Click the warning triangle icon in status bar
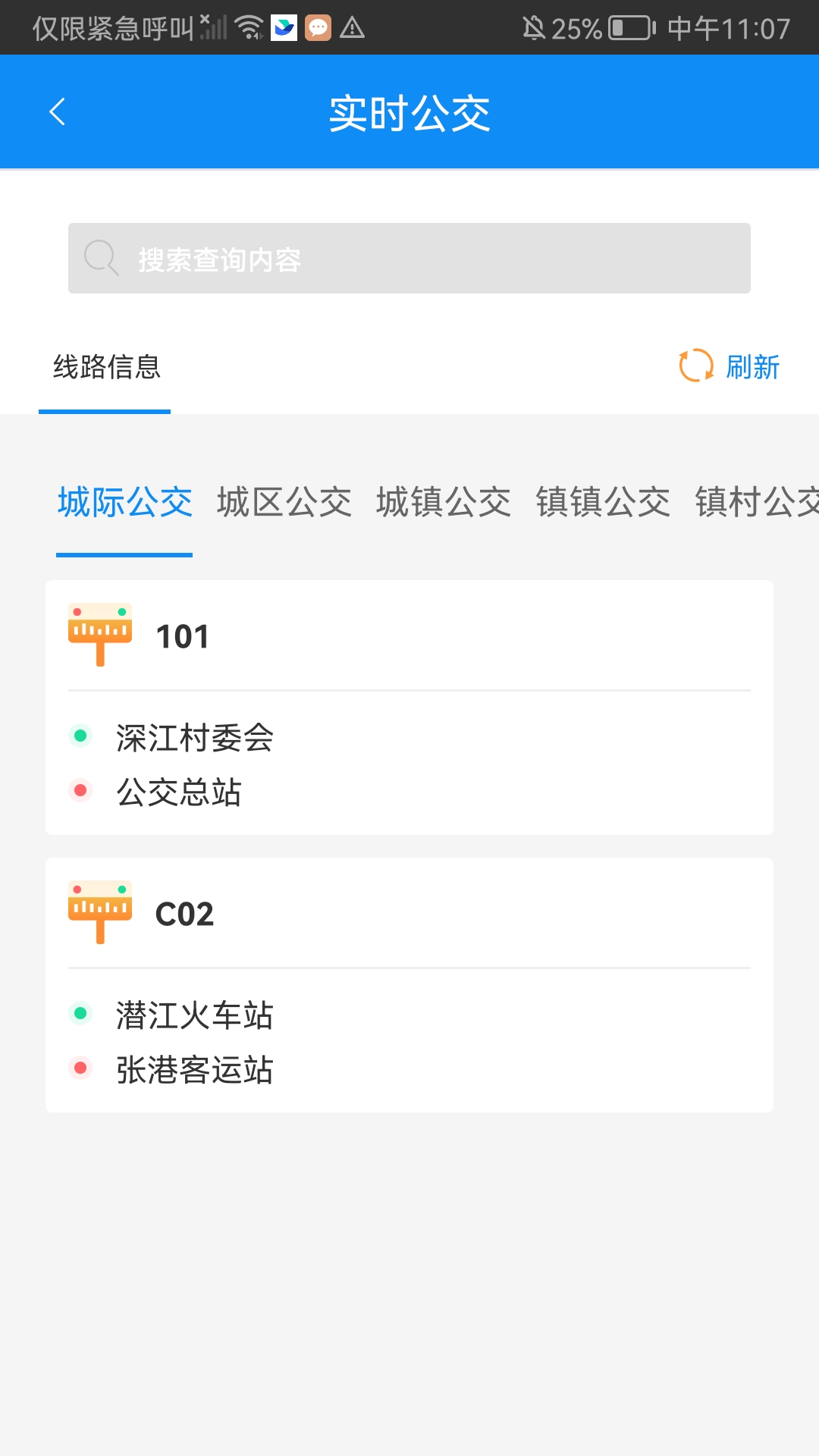 tap(353, 29)
